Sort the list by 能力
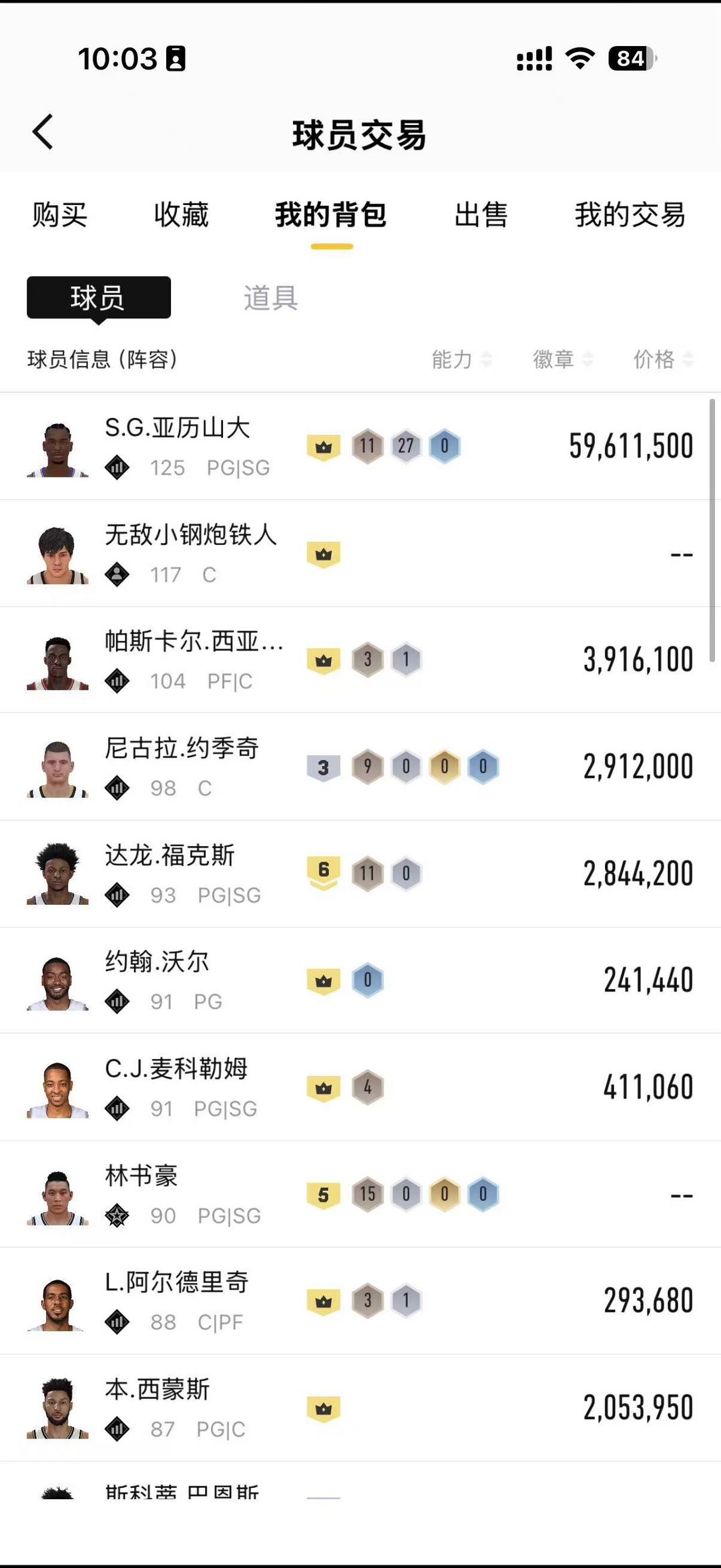 pos(461,359)
